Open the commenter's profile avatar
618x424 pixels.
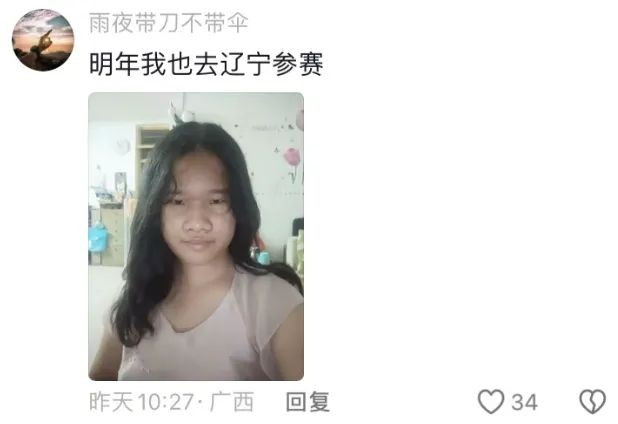tap(42, 40)
